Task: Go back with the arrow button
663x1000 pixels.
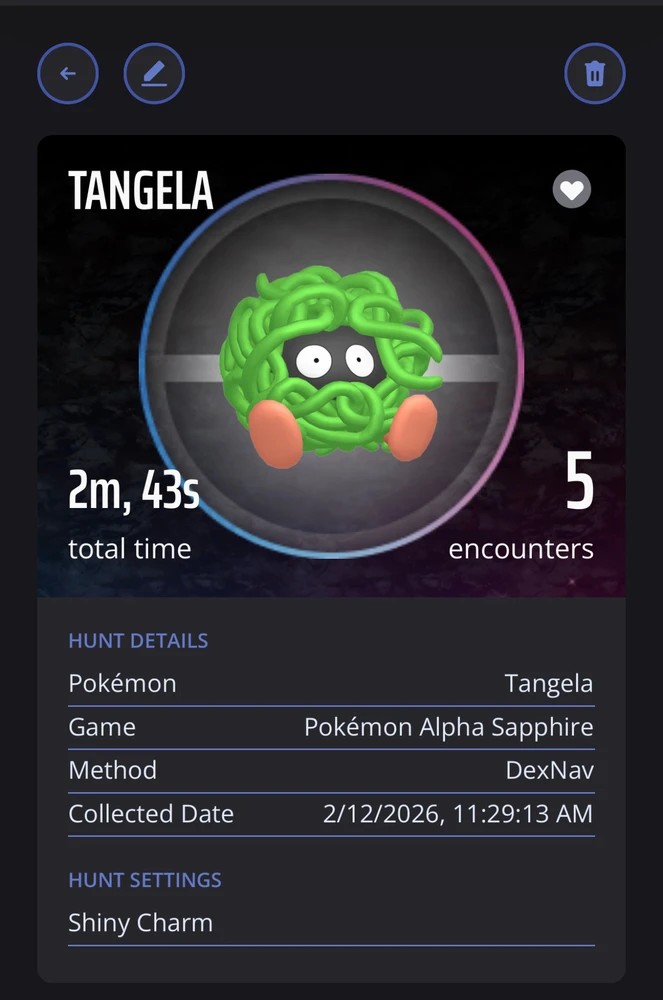Action: click(x=68, y=74)
